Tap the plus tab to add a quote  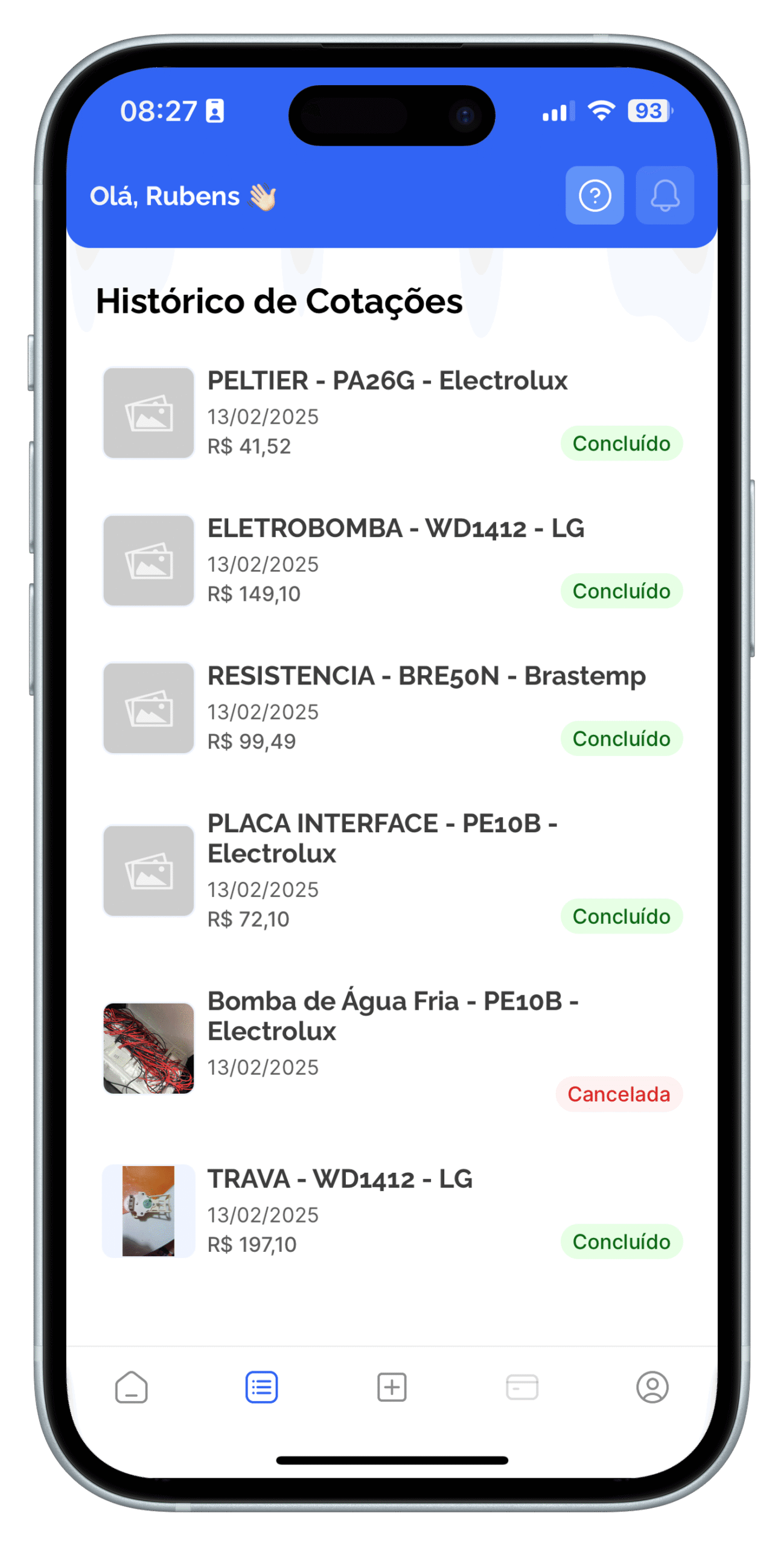(x=392, y=1387)
